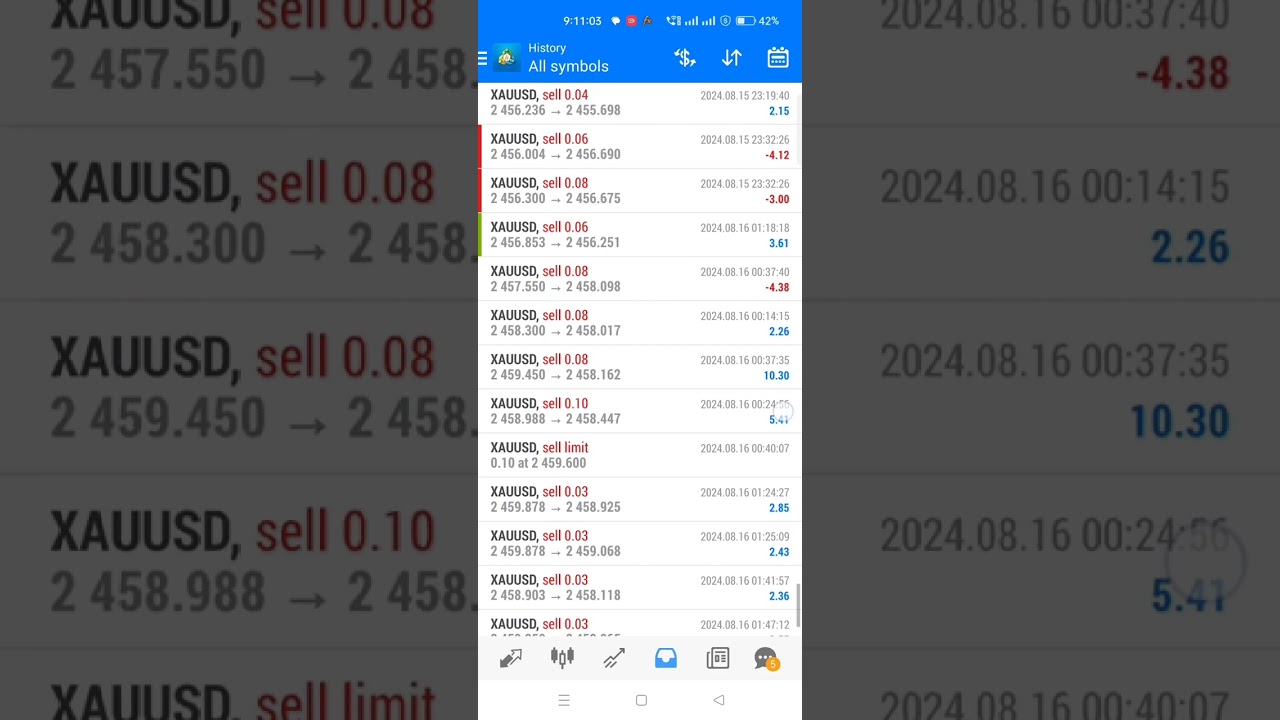
Task: Open the News tab
Action: click(x=717, y=658)
